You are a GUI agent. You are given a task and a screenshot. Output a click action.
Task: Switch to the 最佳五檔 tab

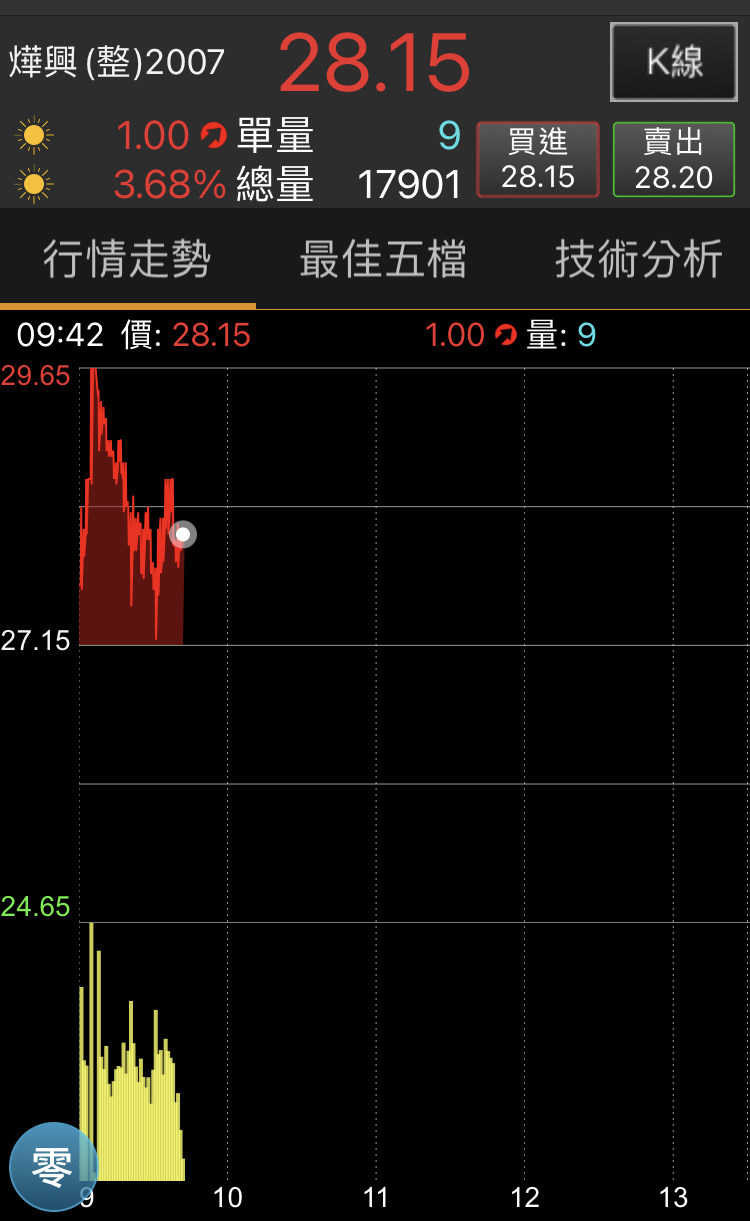pos(383,257)
